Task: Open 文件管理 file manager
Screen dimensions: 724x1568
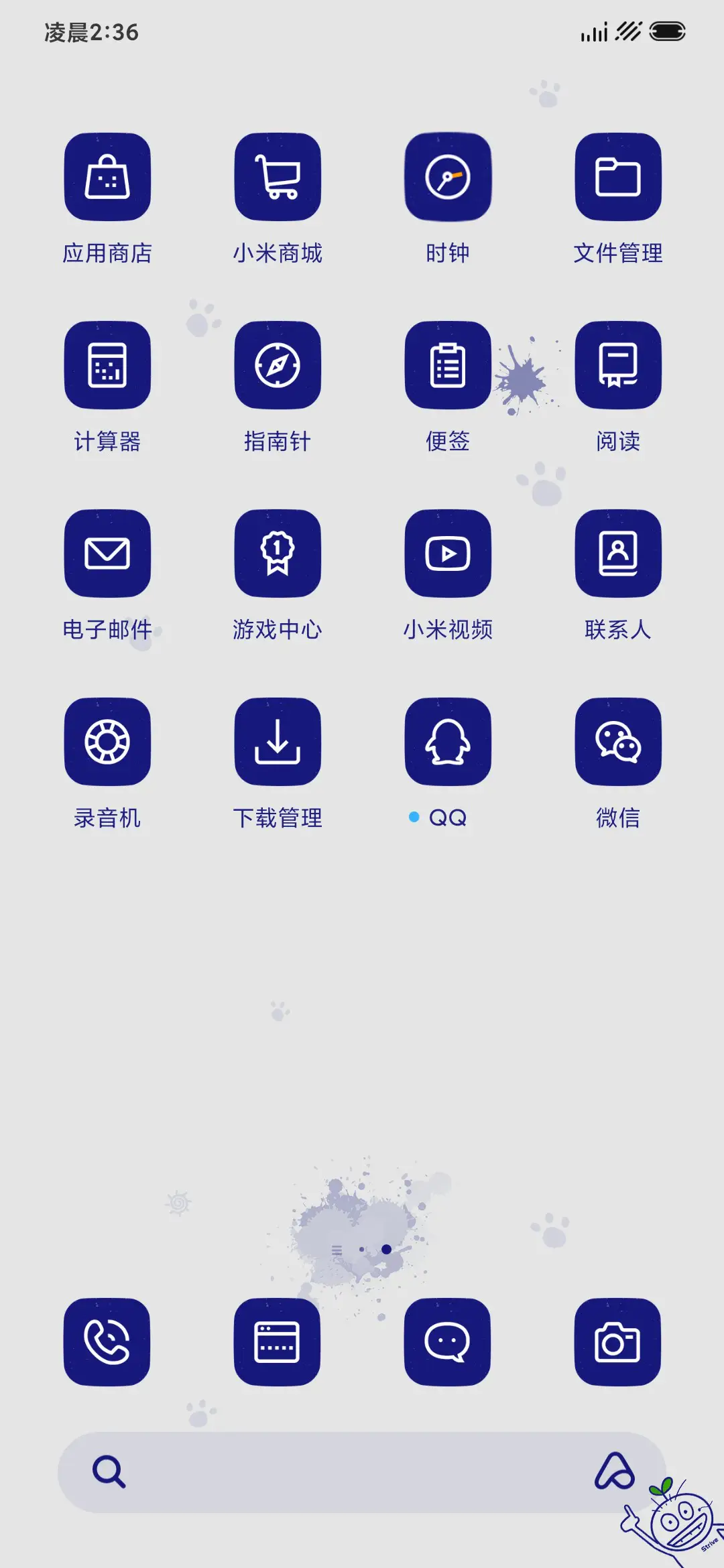Action: pyautogui.click(x=617, y=178)
